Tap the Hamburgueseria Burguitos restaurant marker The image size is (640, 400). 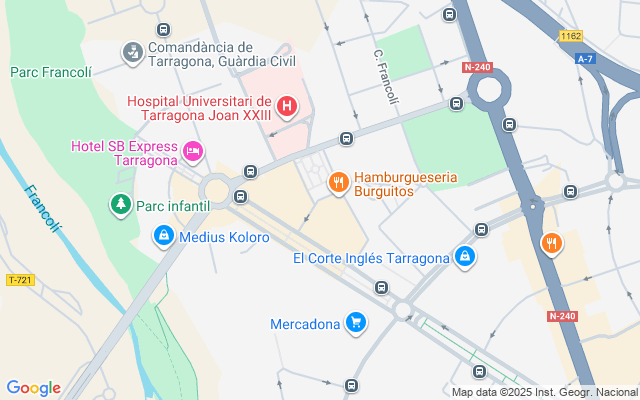339,182
